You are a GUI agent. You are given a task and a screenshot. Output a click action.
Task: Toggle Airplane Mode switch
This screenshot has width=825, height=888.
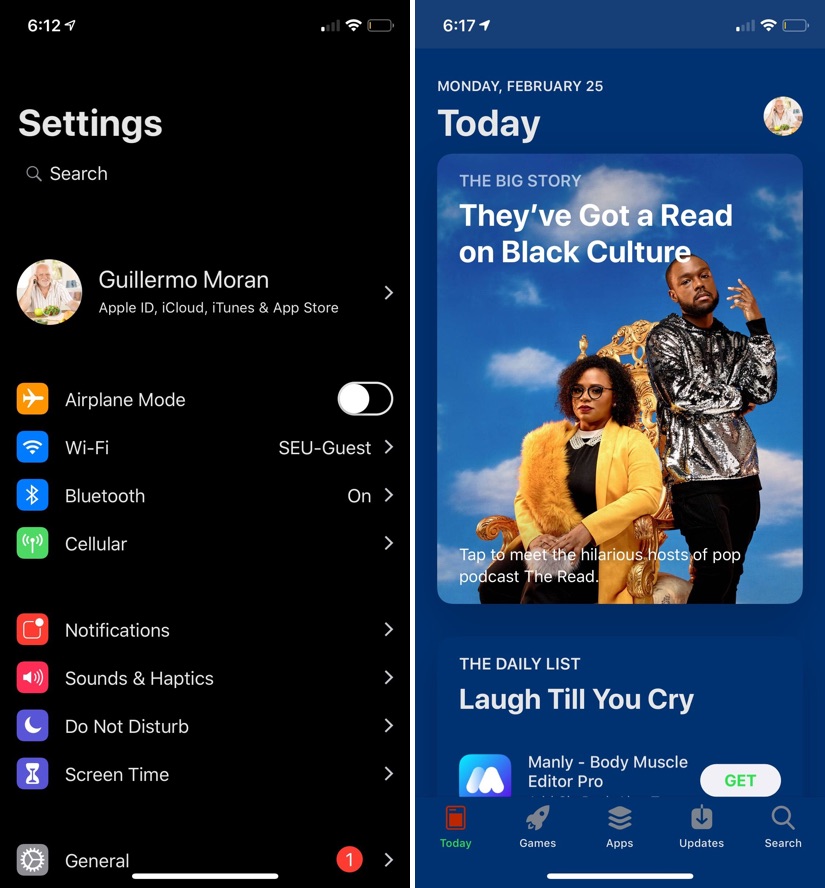tap(365, 399)
